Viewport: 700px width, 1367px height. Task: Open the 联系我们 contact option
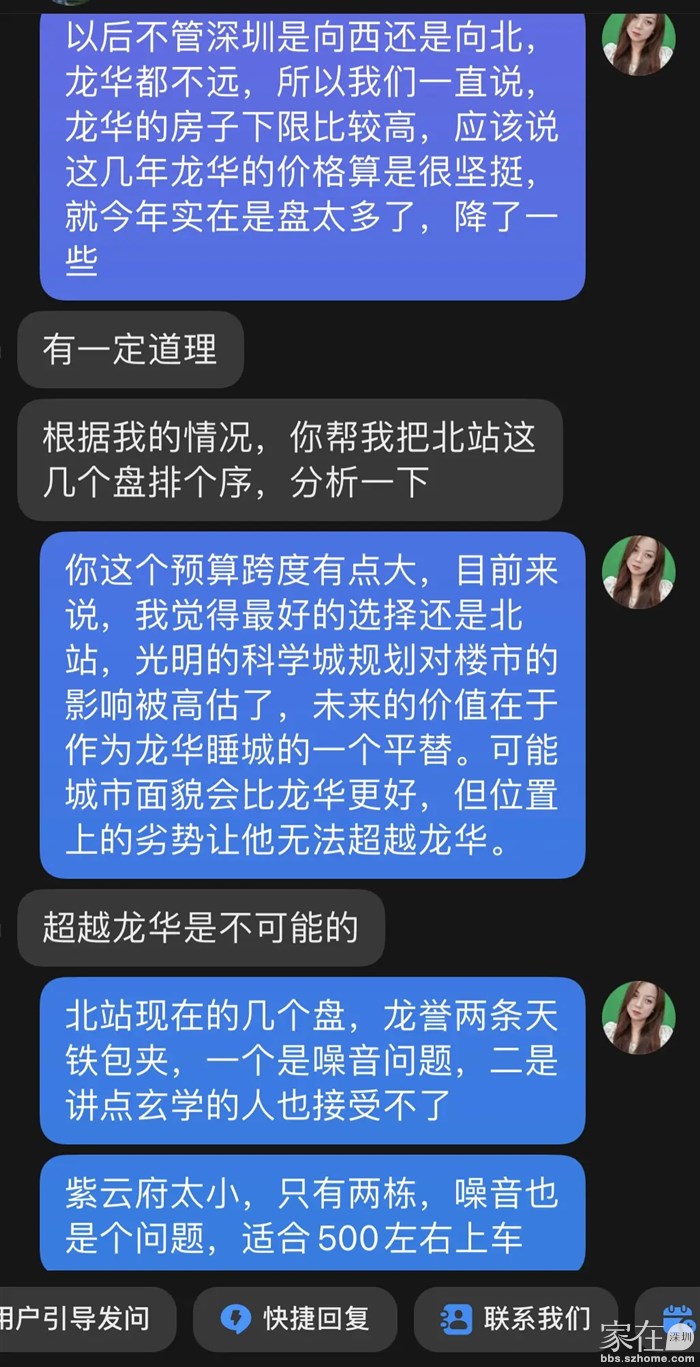(x=516, y=1319)
